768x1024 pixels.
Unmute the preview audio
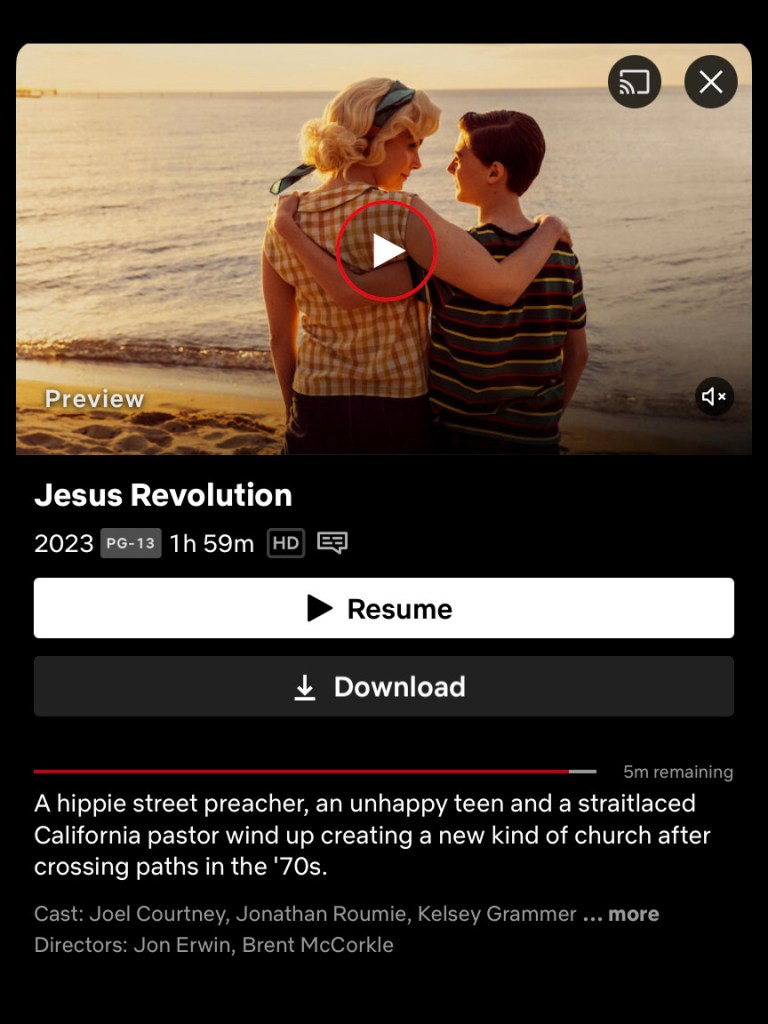coord(714,397)
